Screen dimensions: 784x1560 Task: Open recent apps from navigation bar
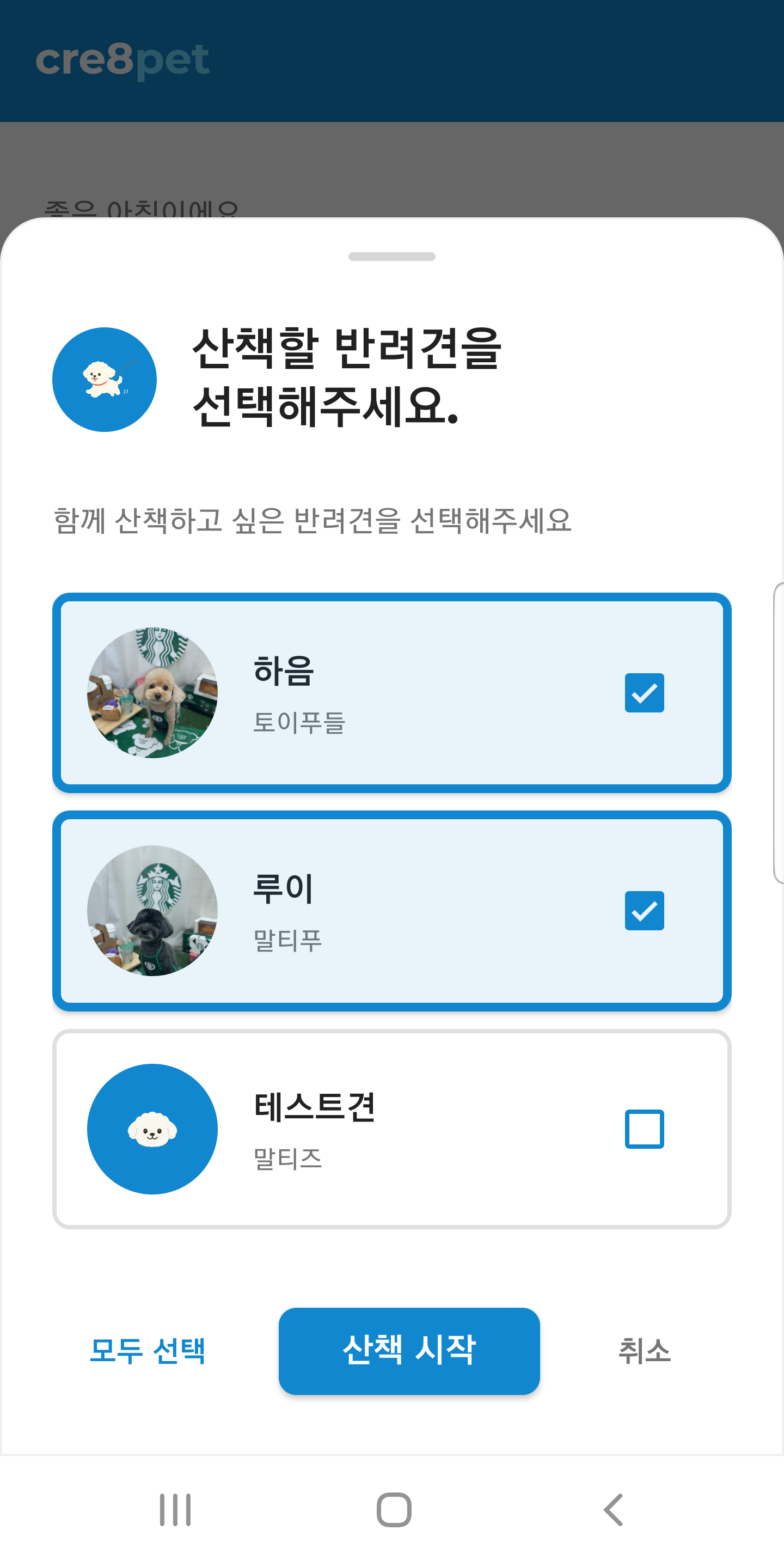point(175,1510)
